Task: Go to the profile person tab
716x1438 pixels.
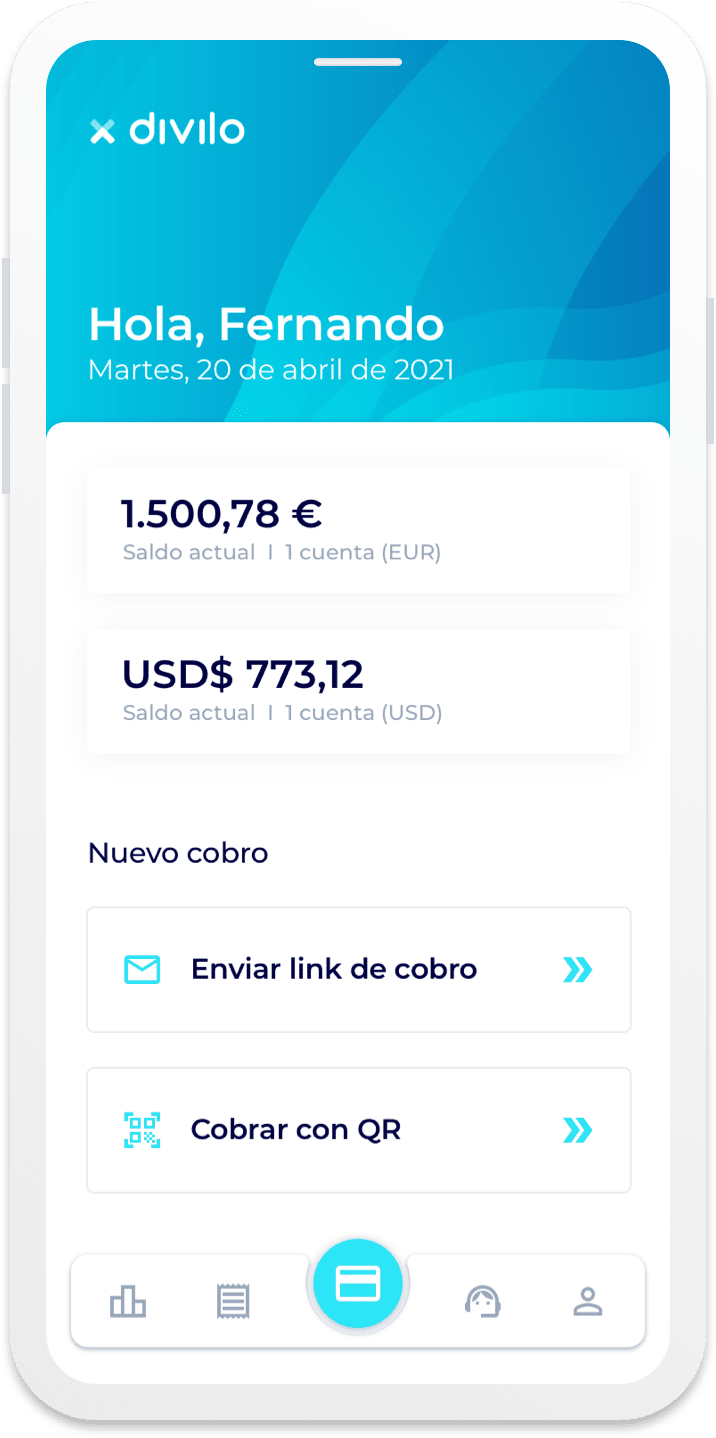Action: point(588,1301)
